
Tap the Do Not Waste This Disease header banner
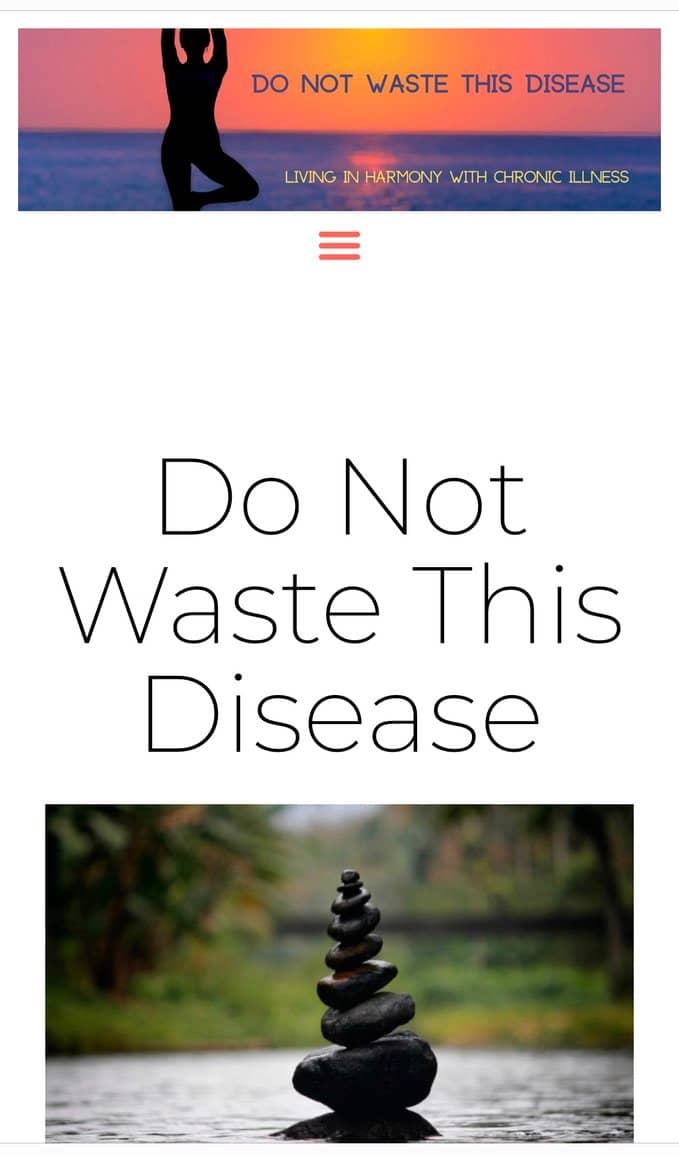[339, 119]
